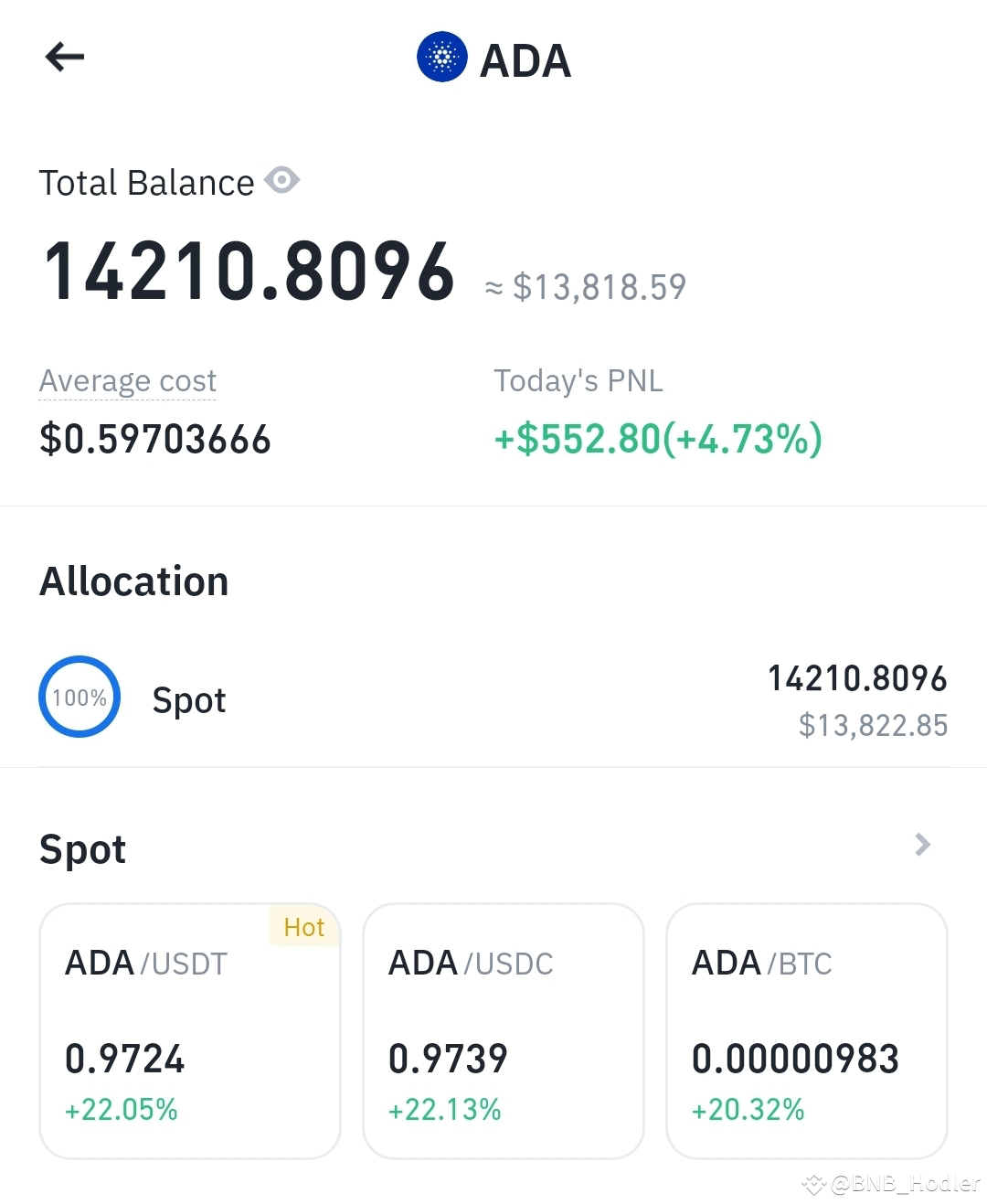Tap the 100% allocation progress ring
The height and width of the screenshot is (1204, 987).
click(79, 697)
